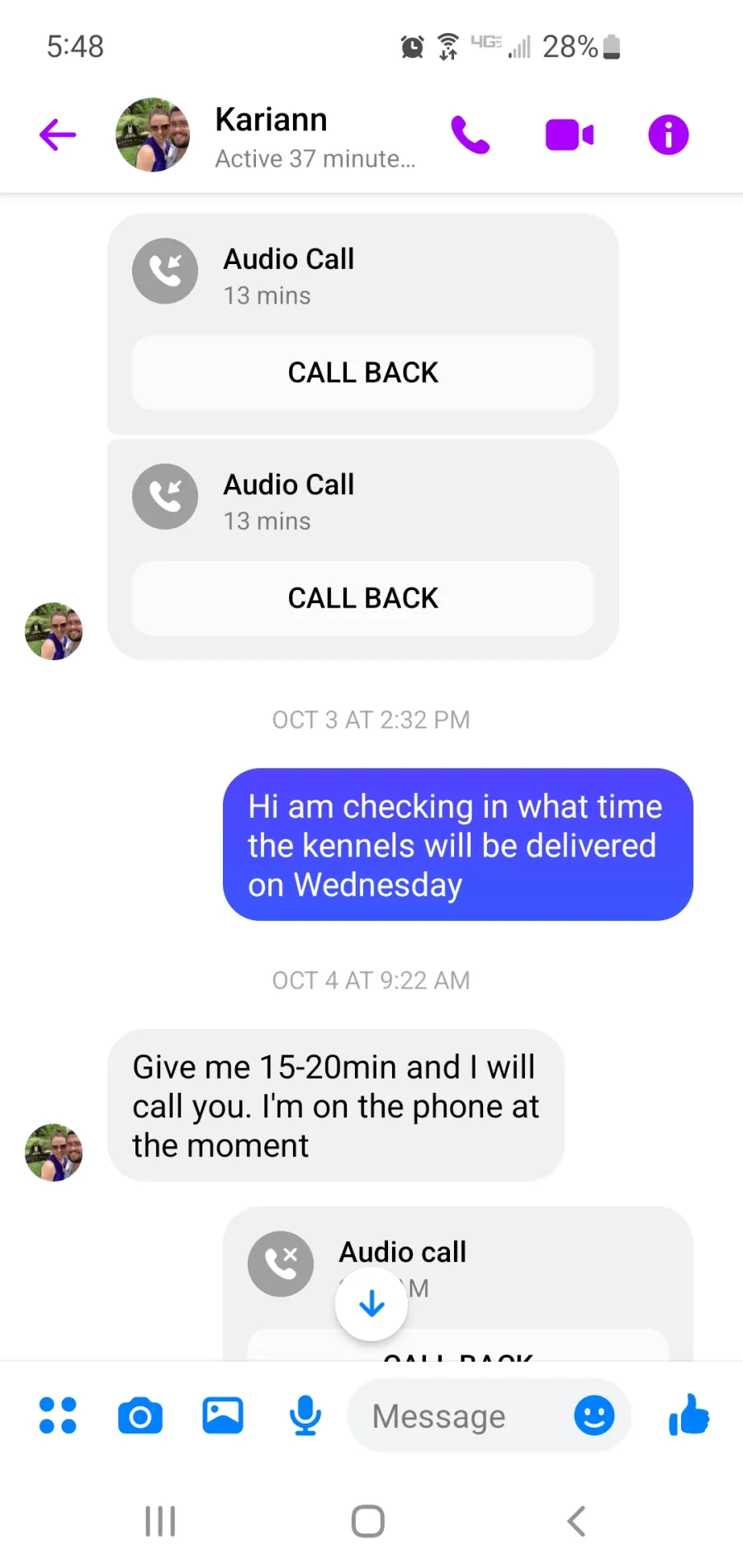Open conversation info for Kariann
743x1568 pixels.
[x=669, y=135]
